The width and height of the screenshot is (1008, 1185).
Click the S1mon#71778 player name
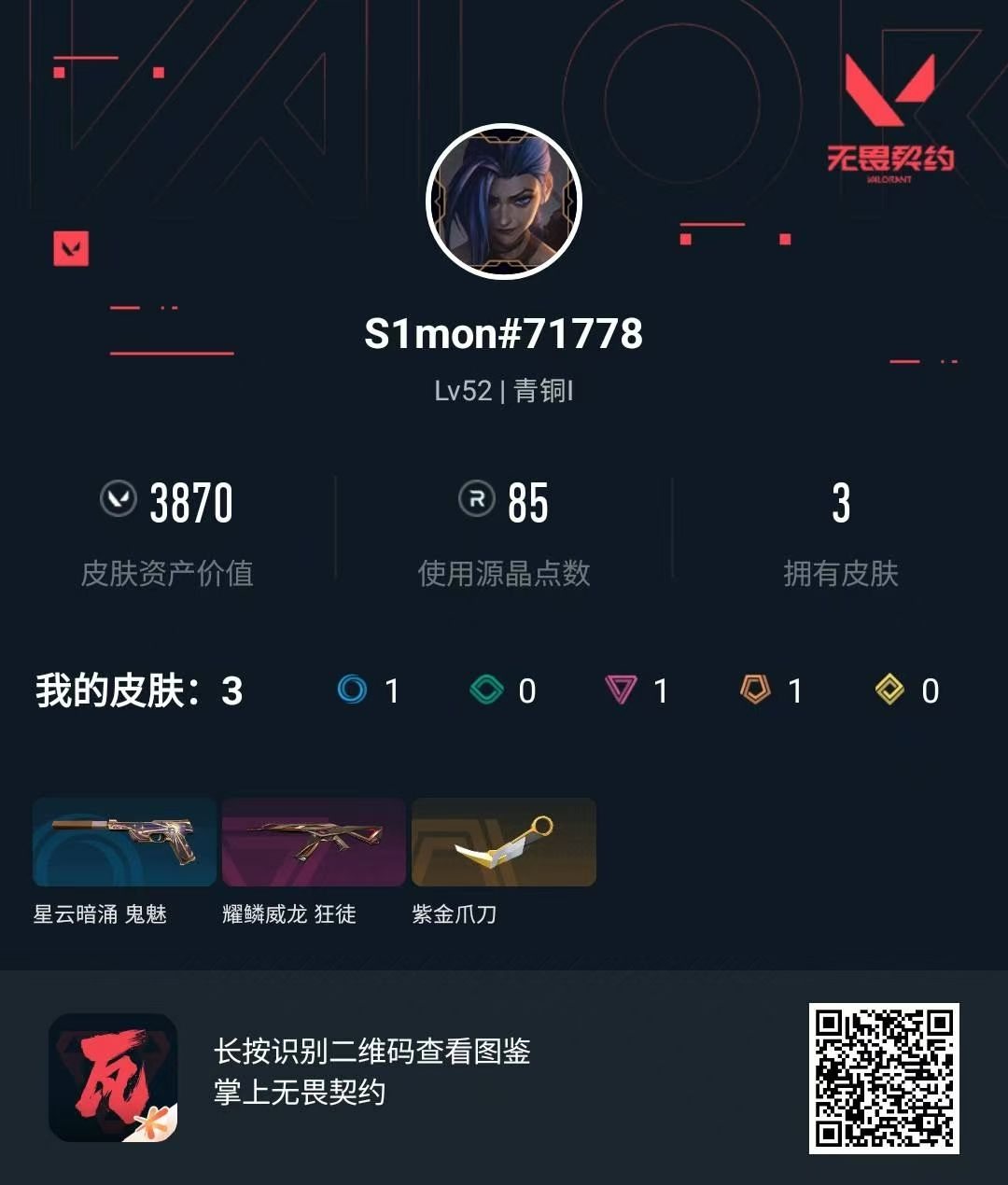coord(504,336)
